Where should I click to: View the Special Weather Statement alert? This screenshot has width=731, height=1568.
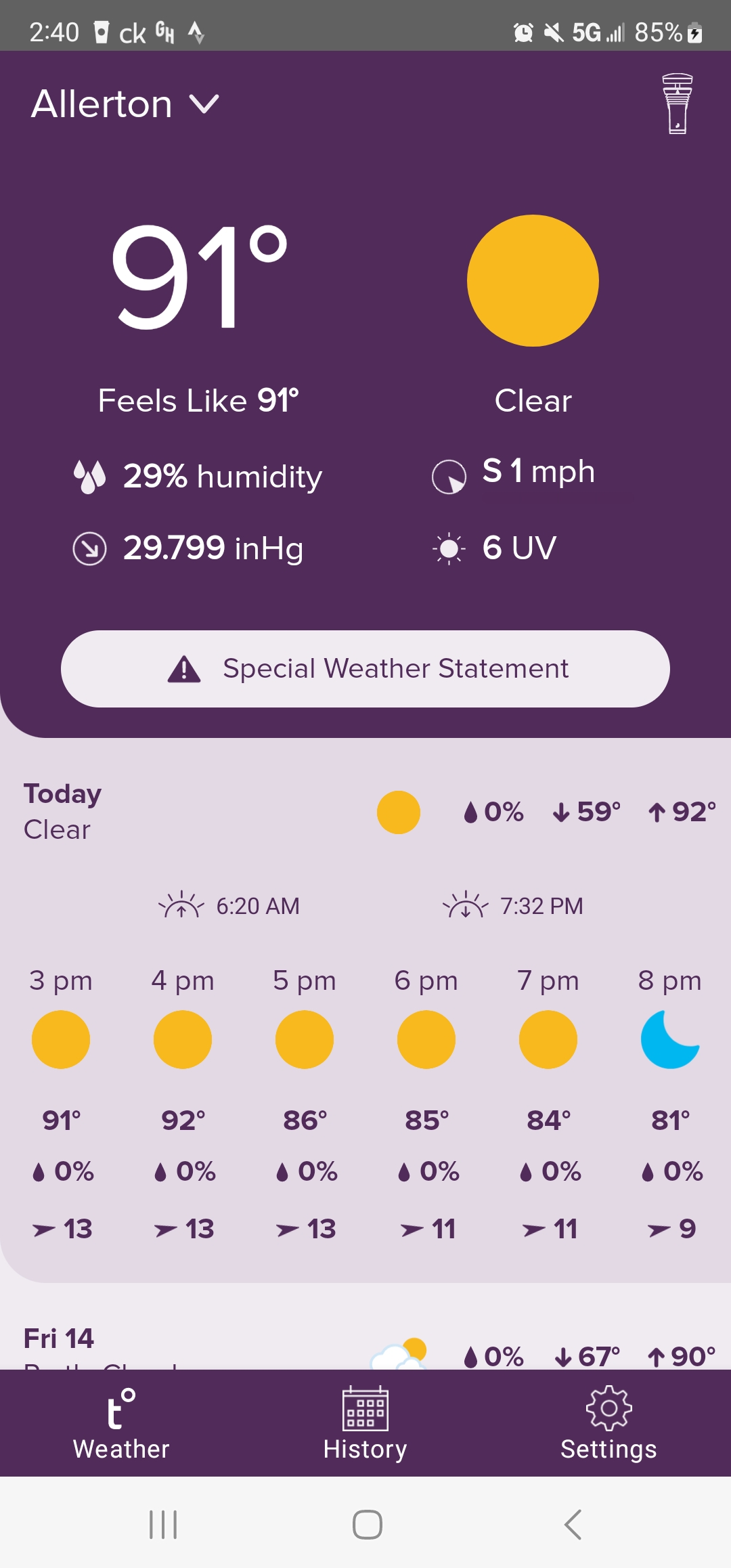pos(365,669)
